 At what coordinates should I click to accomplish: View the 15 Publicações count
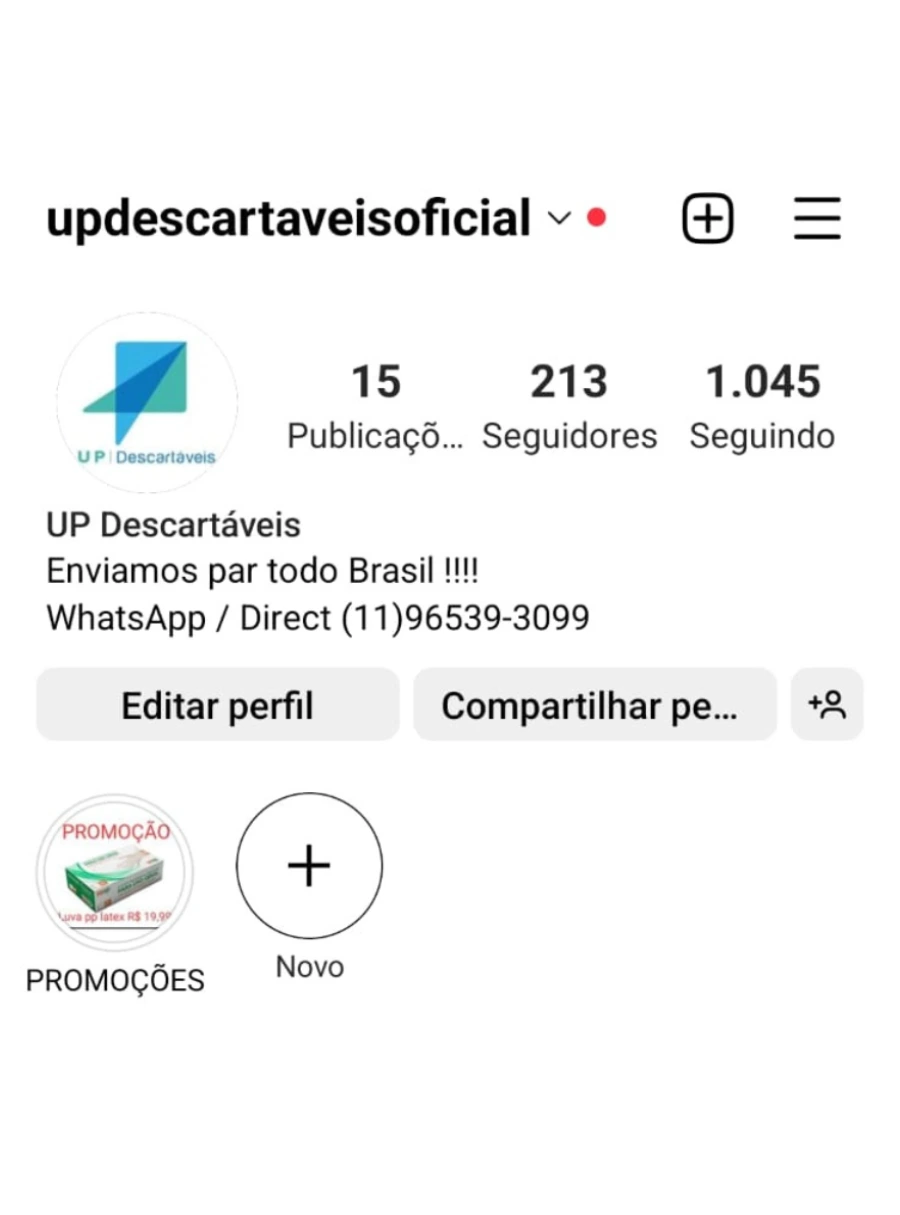click(x=375, y=405)
